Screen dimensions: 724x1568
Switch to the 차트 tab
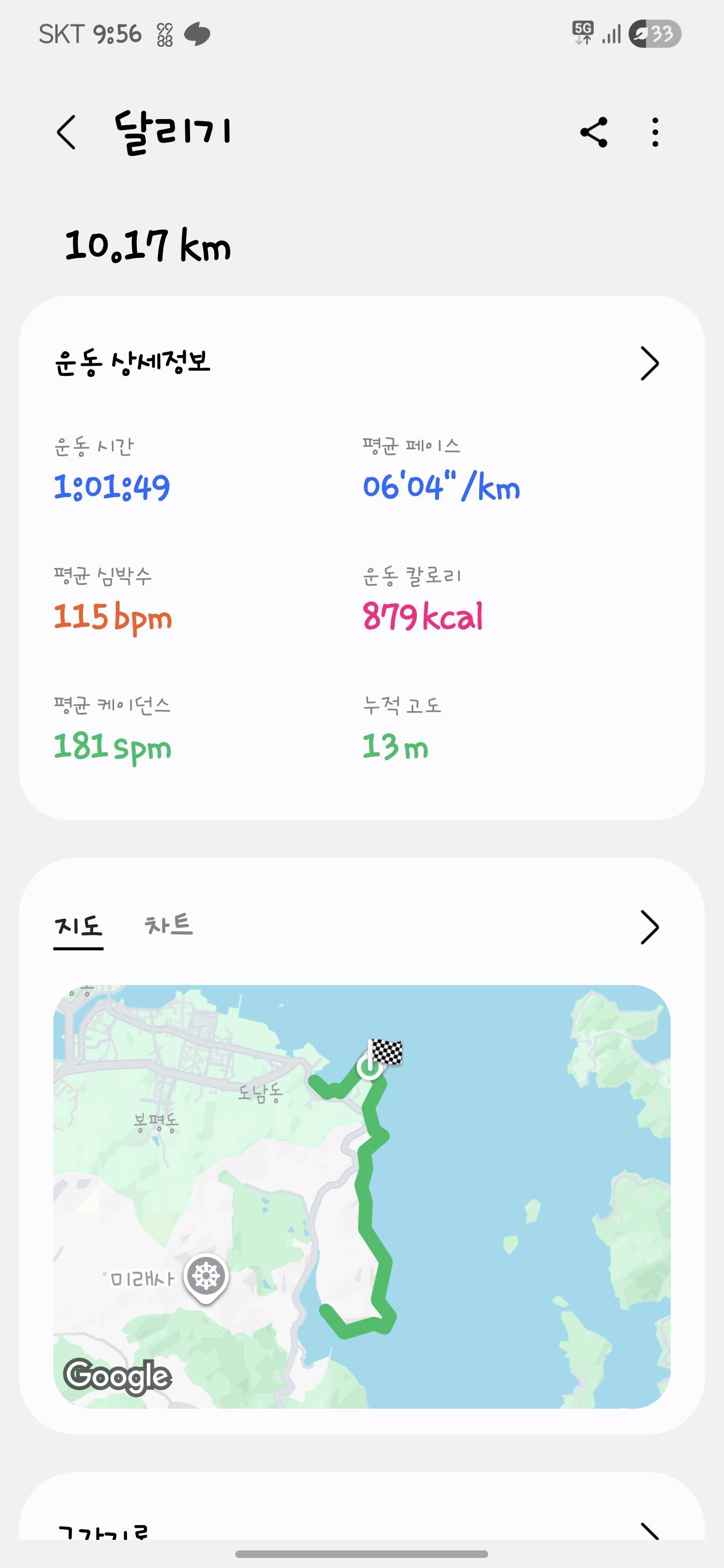(x=168, y=926)
